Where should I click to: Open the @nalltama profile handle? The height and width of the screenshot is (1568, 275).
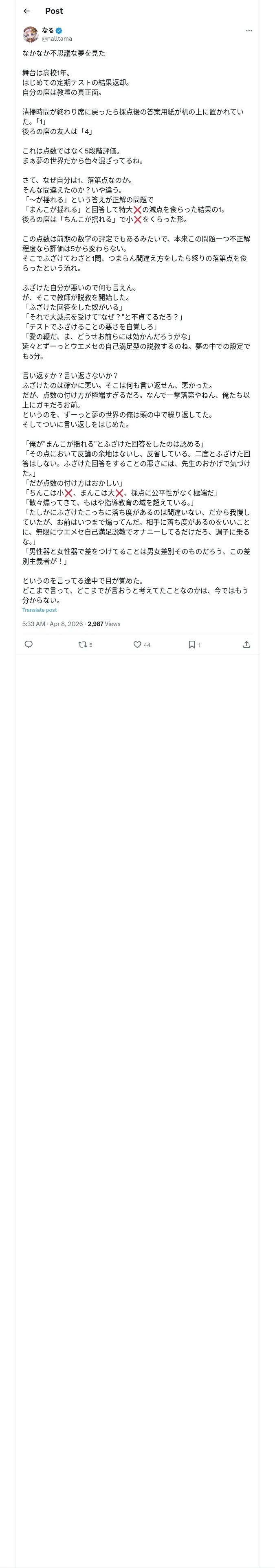[57, 38]
